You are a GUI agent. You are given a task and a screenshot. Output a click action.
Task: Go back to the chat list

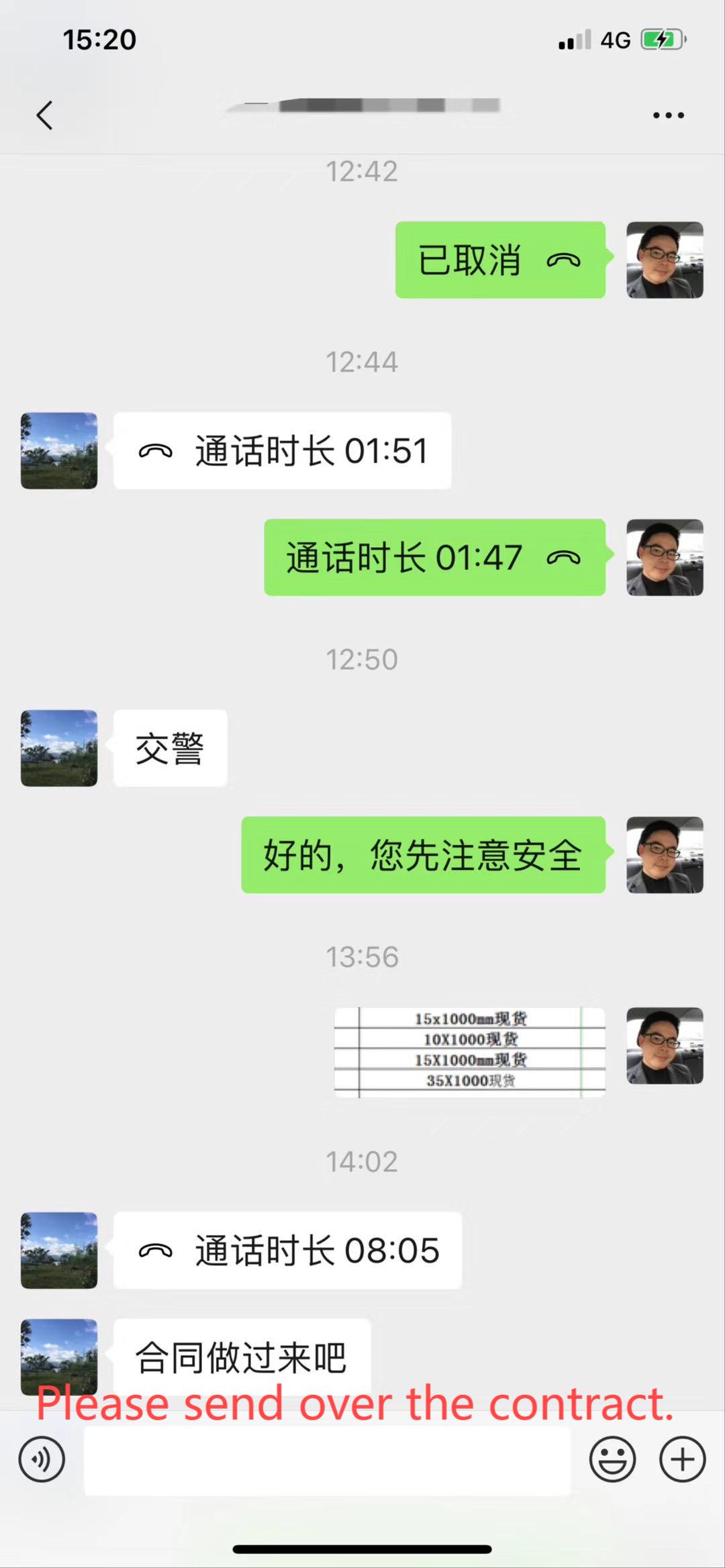tap(44, 115)
